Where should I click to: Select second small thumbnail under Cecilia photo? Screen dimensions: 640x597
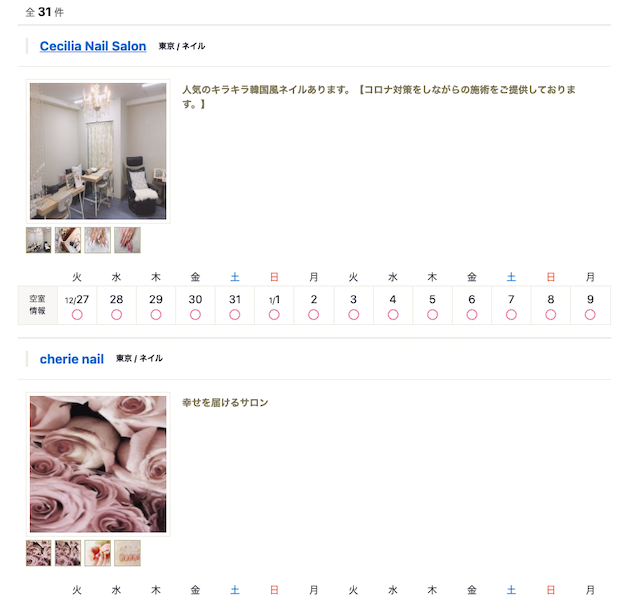(68, 240)
